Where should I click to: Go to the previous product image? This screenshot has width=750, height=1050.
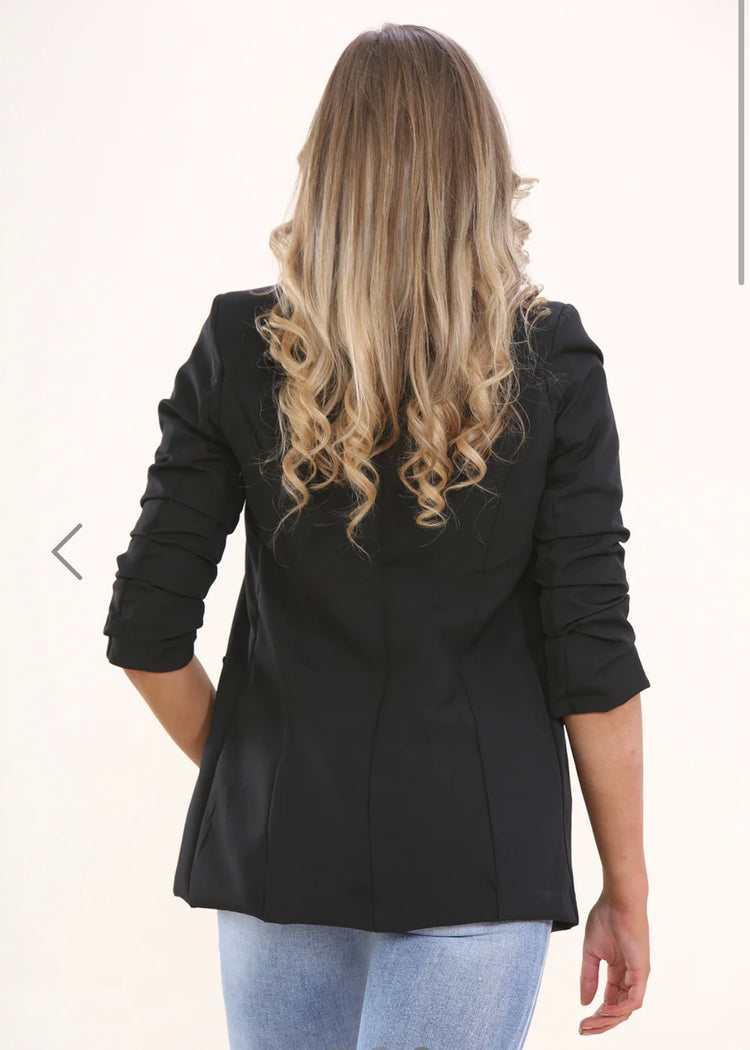tap(67, 551)
